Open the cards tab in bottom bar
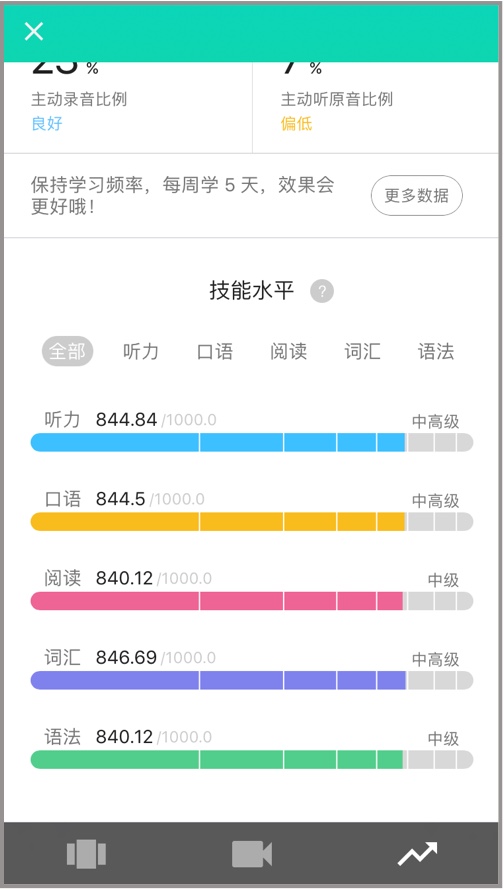The height and width of the screenshot is (890, 504). pyautogui.click(x=86, y=854)
